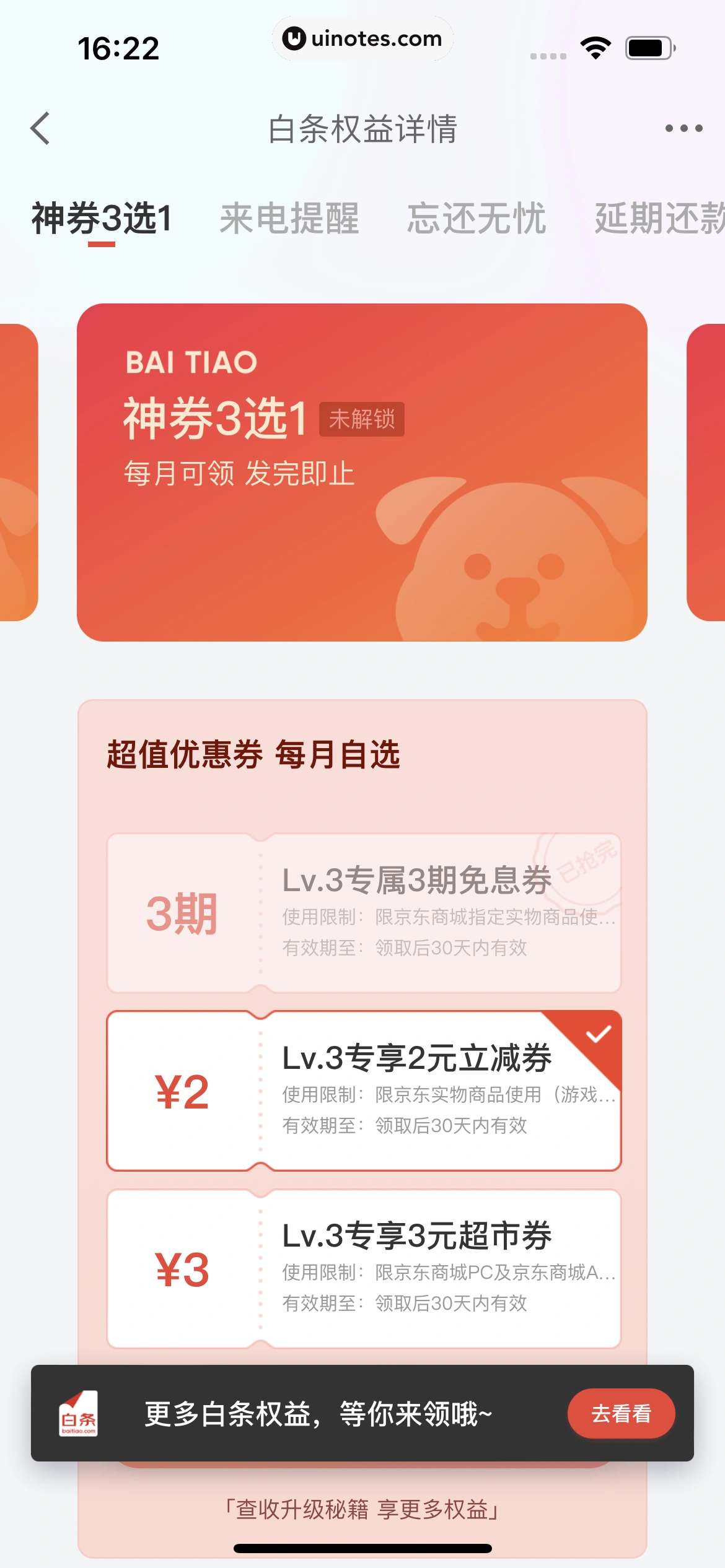This screenshot has height=1568, width=725.
Task: Switch to the 忘还无忧 tab
Action: coord(476,219)
